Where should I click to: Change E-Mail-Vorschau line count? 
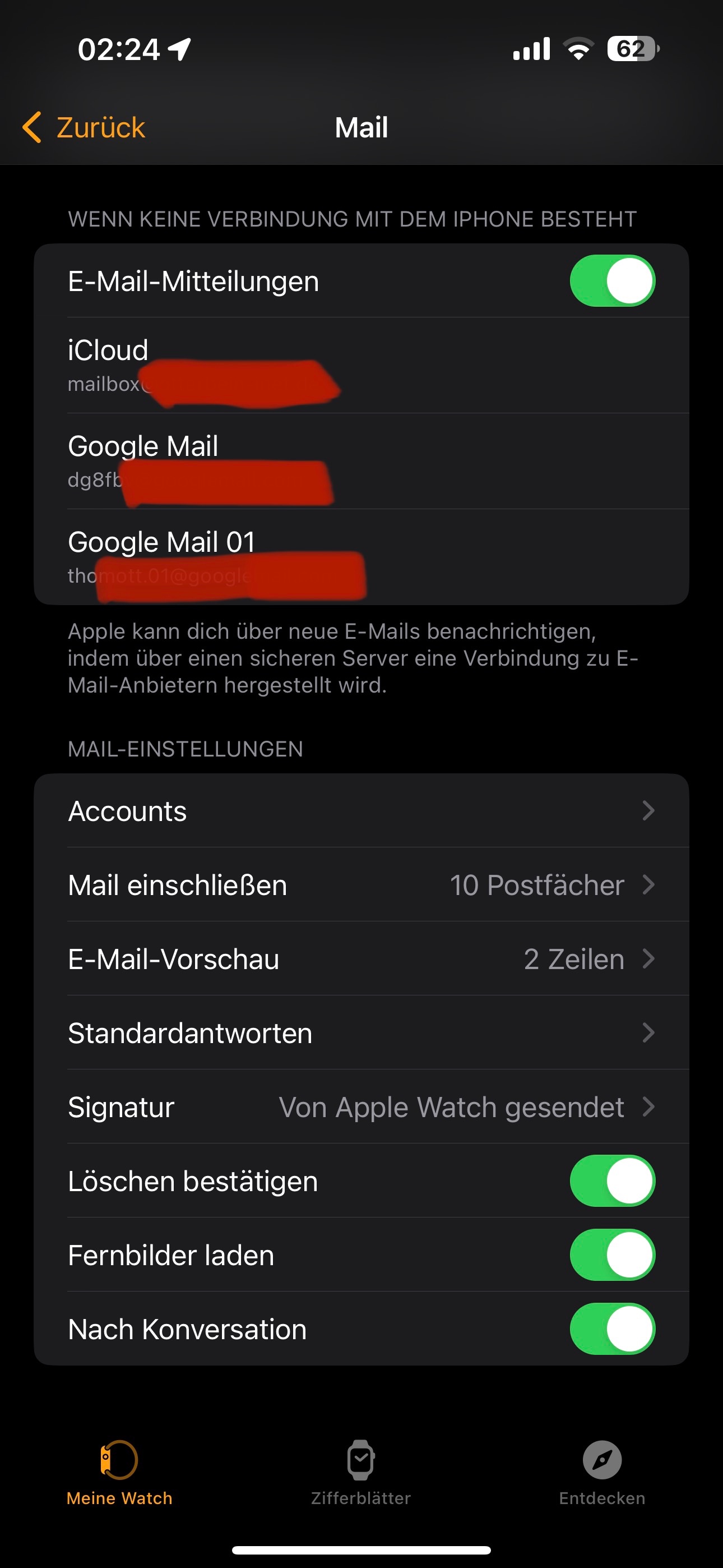coord(360,960)
